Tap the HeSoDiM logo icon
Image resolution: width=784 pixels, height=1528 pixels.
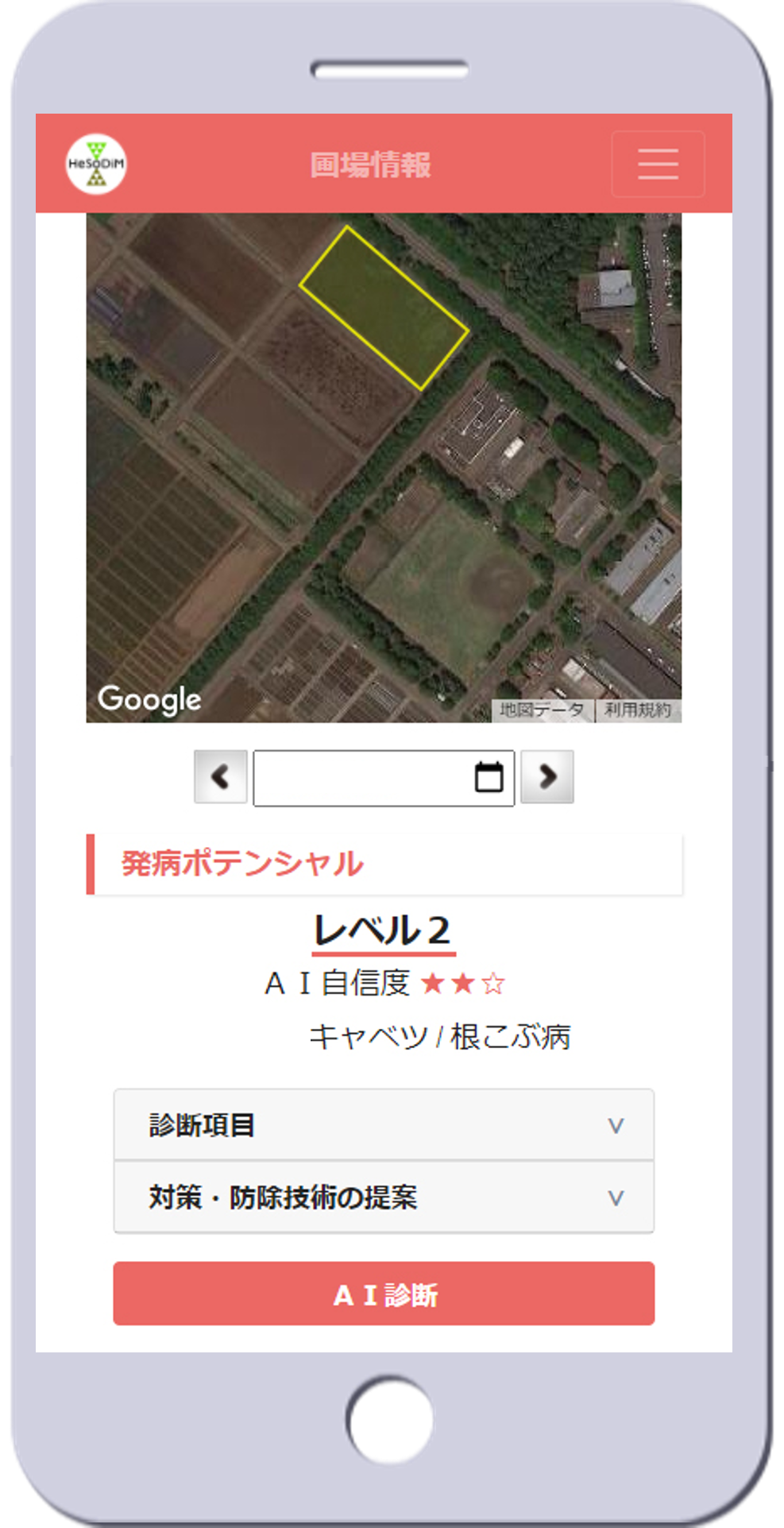96,164
